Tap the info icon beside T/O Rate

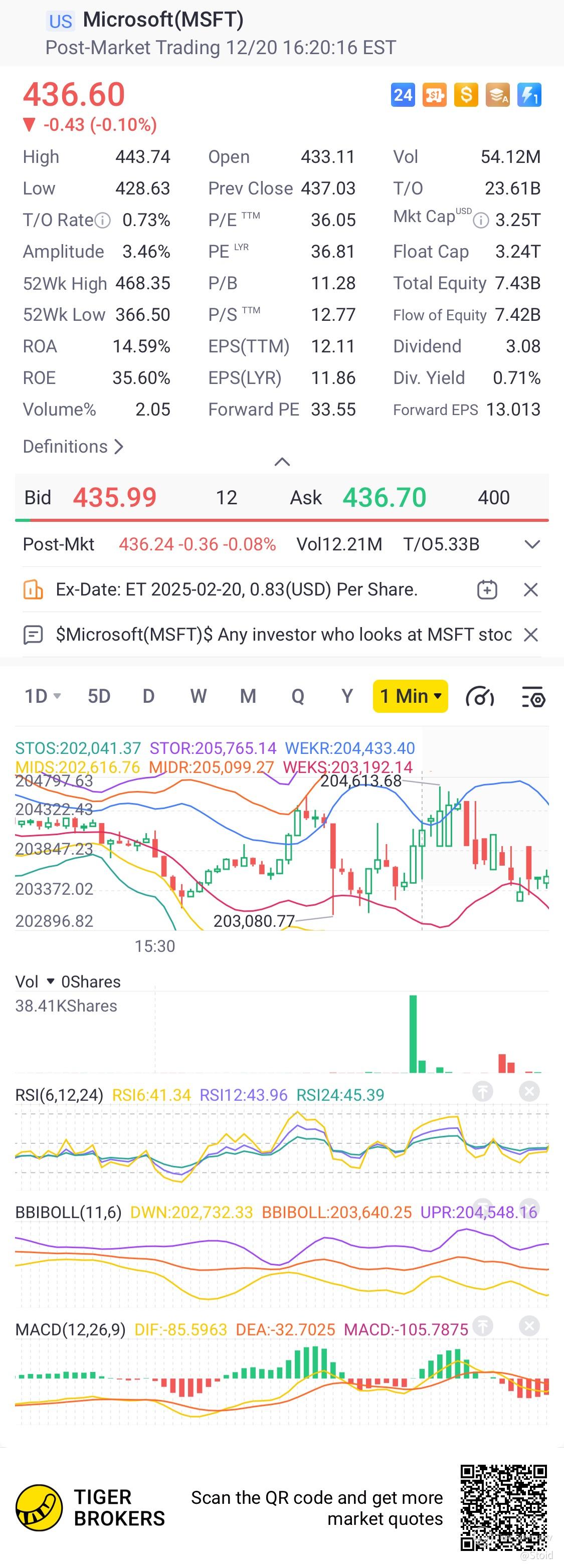pyautogui.click(x=103, y=221)
